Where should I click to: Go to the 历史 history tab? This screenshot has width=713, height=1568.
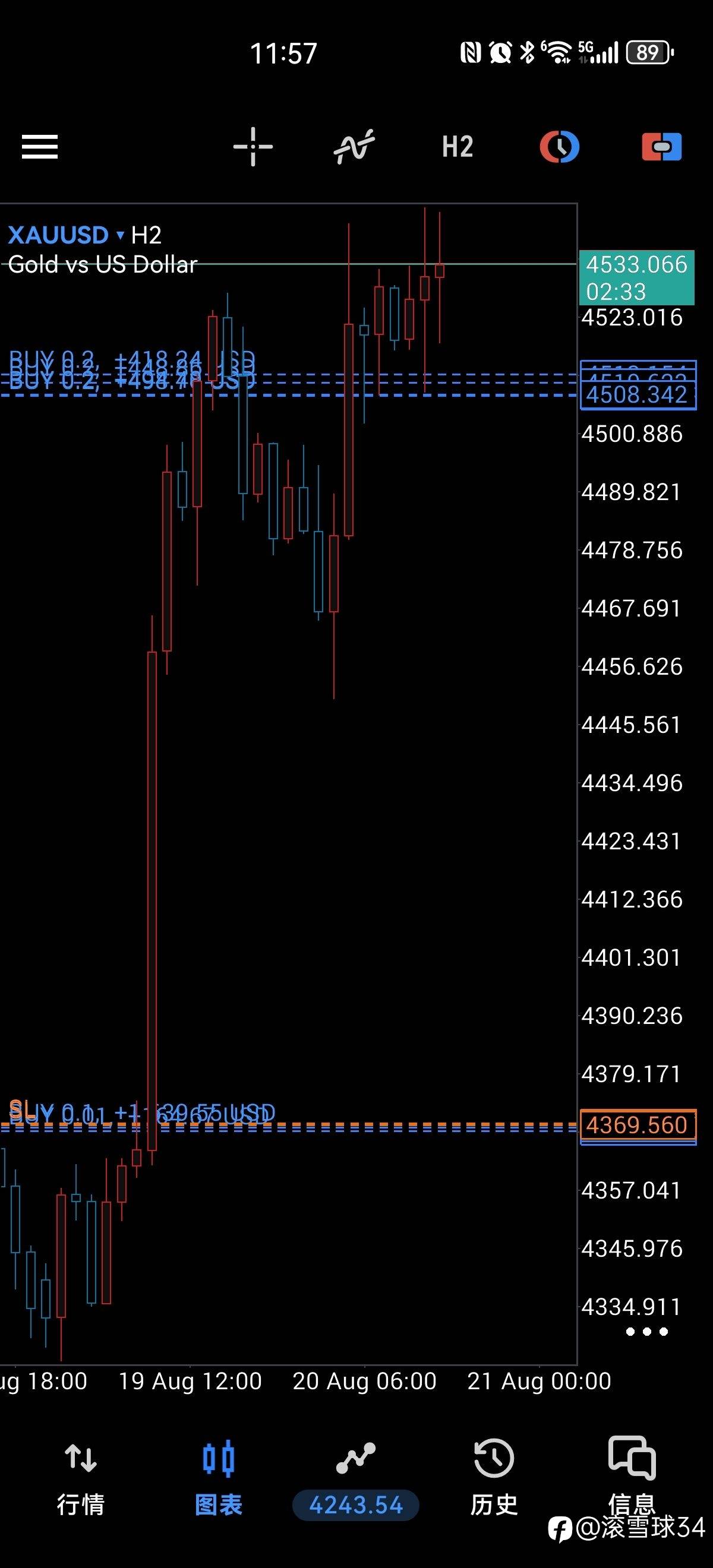(x=494, y=1478)
